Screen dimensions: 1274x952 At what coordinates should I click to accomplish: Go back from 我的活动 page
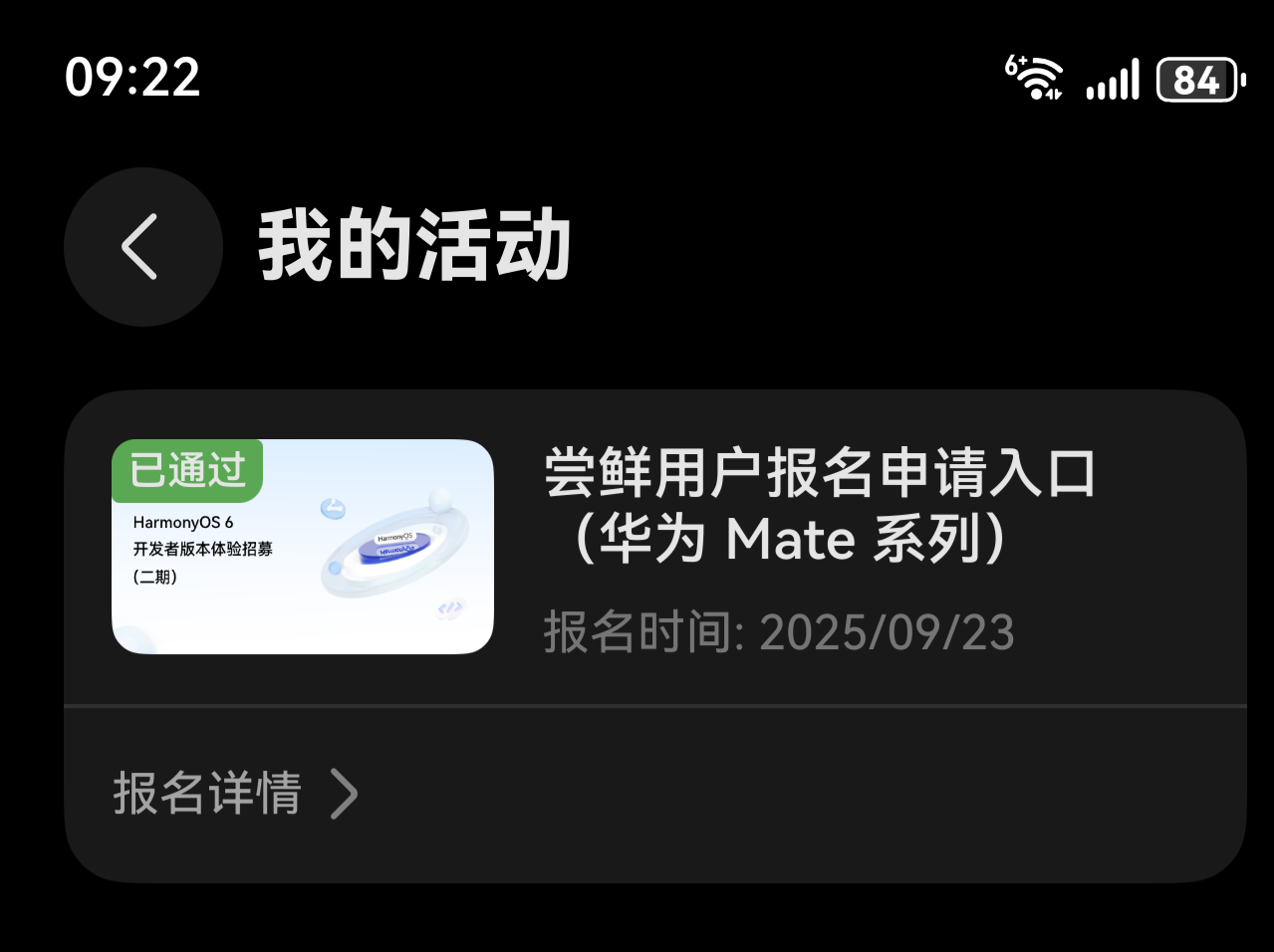click(142, 247)
